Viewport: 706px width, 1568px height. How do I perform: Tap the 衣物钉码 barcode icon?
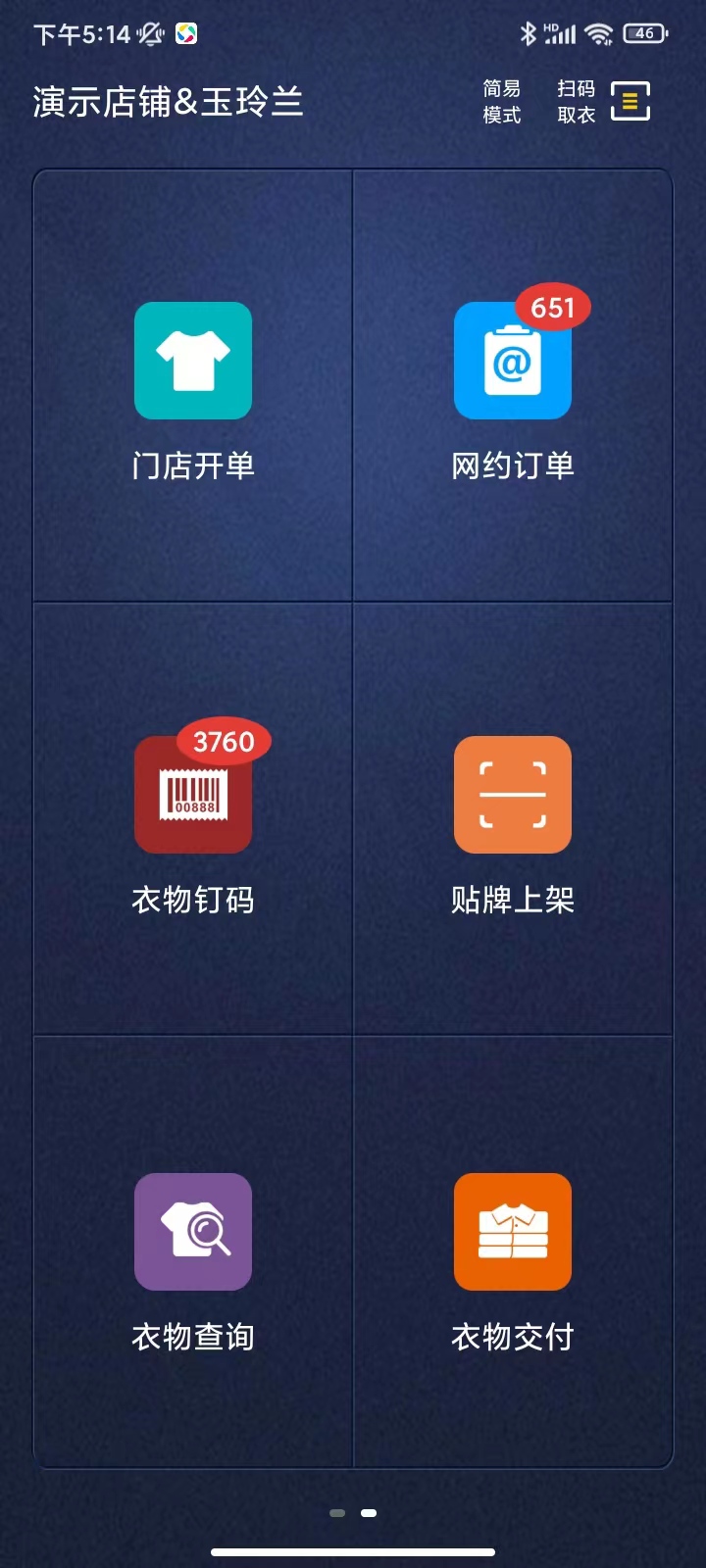click(193, 795)
